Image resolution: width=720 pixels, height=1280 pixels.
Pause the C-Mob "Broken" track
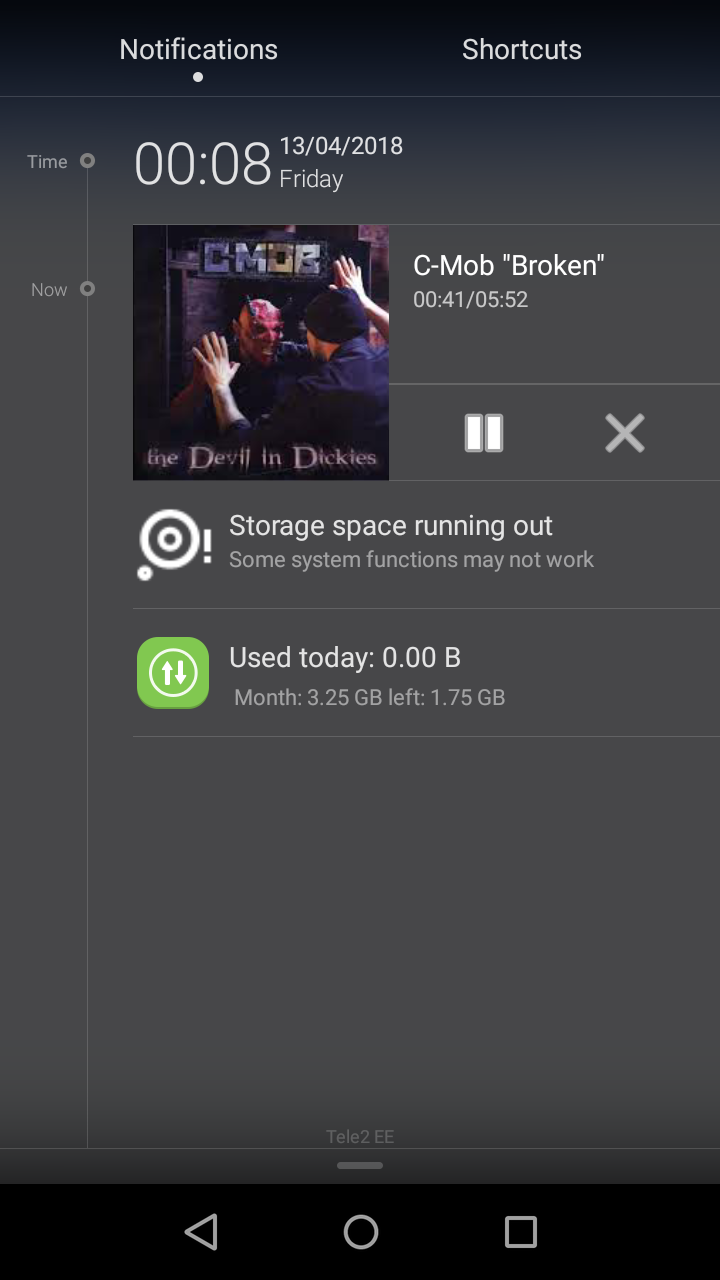[484, 433]
